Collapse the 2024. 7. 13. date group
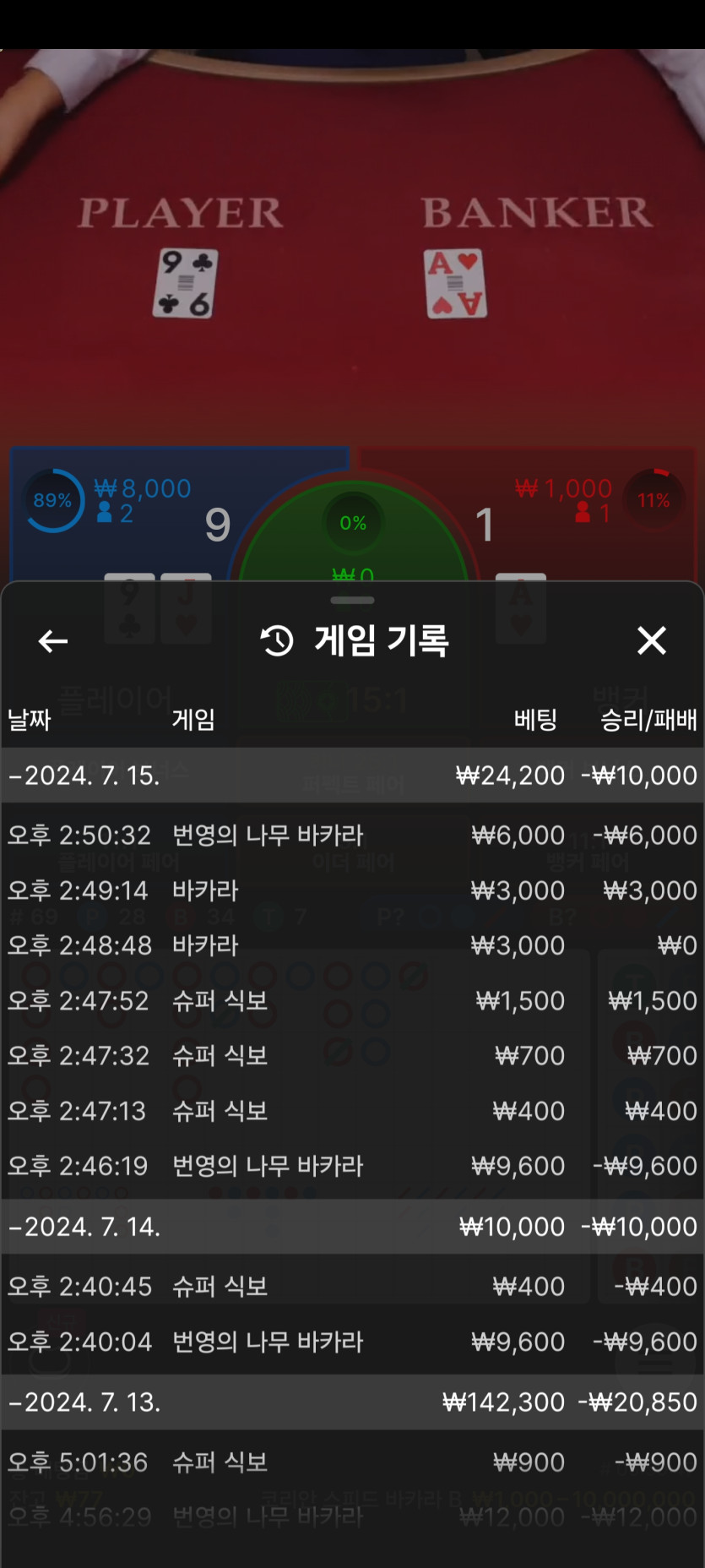Viewport: 705px width, 1568px height. pos(84,1402)
